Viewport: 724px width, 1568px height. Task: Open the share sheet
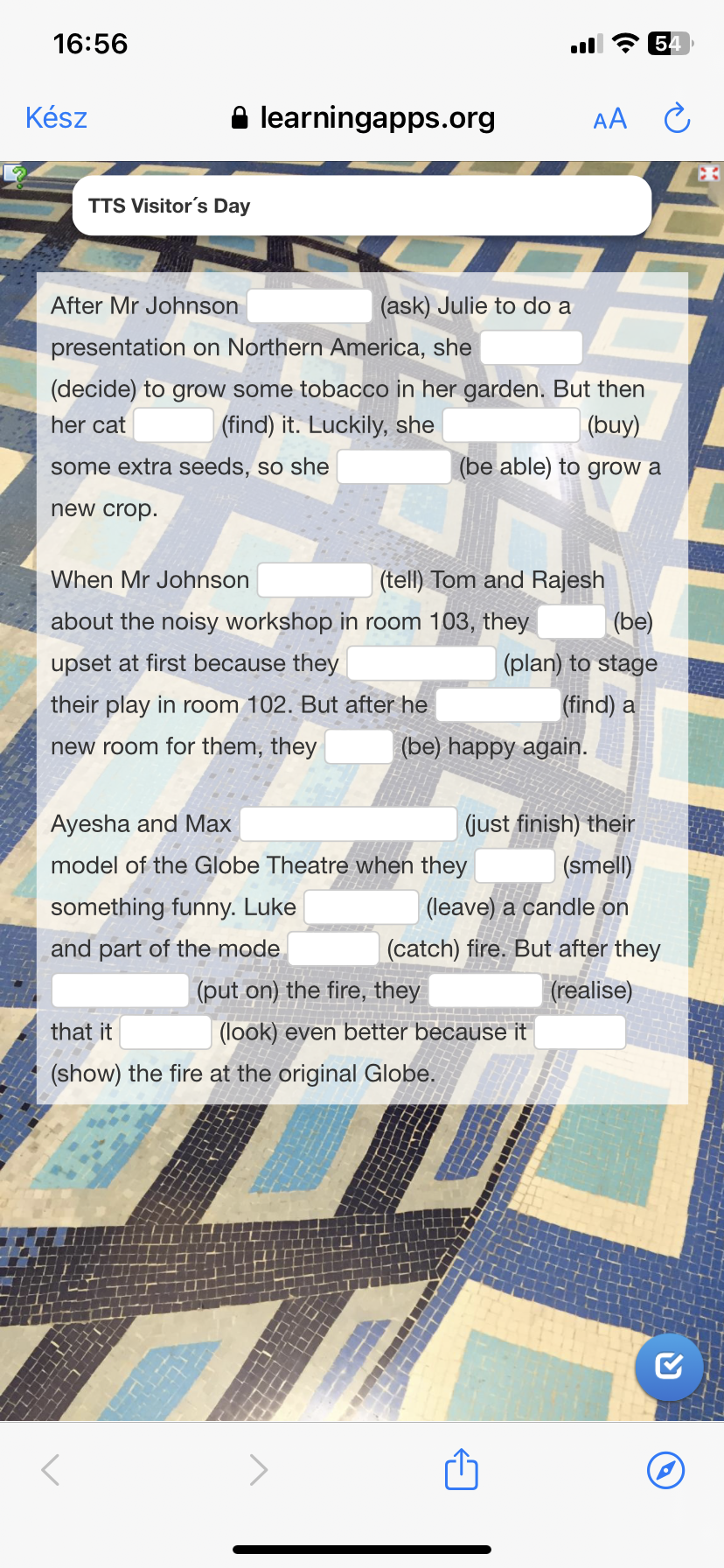[461, 1469]
